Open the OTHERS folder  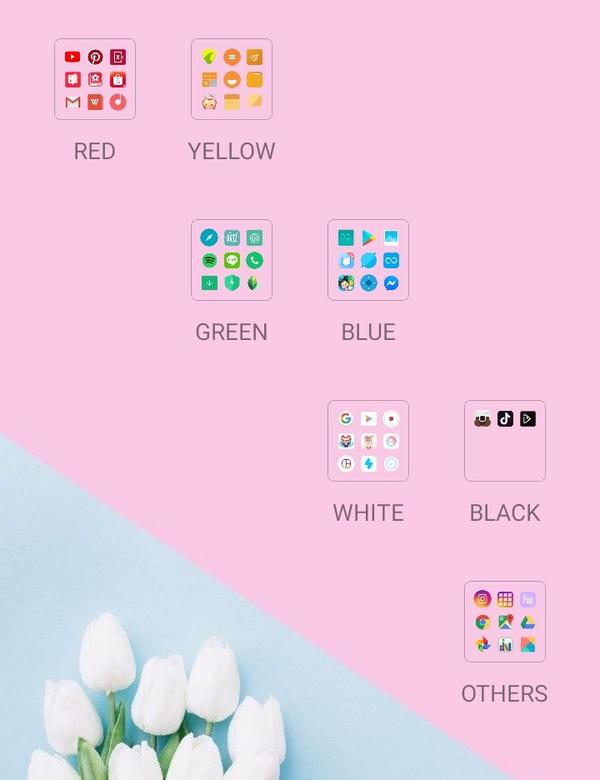505,622
